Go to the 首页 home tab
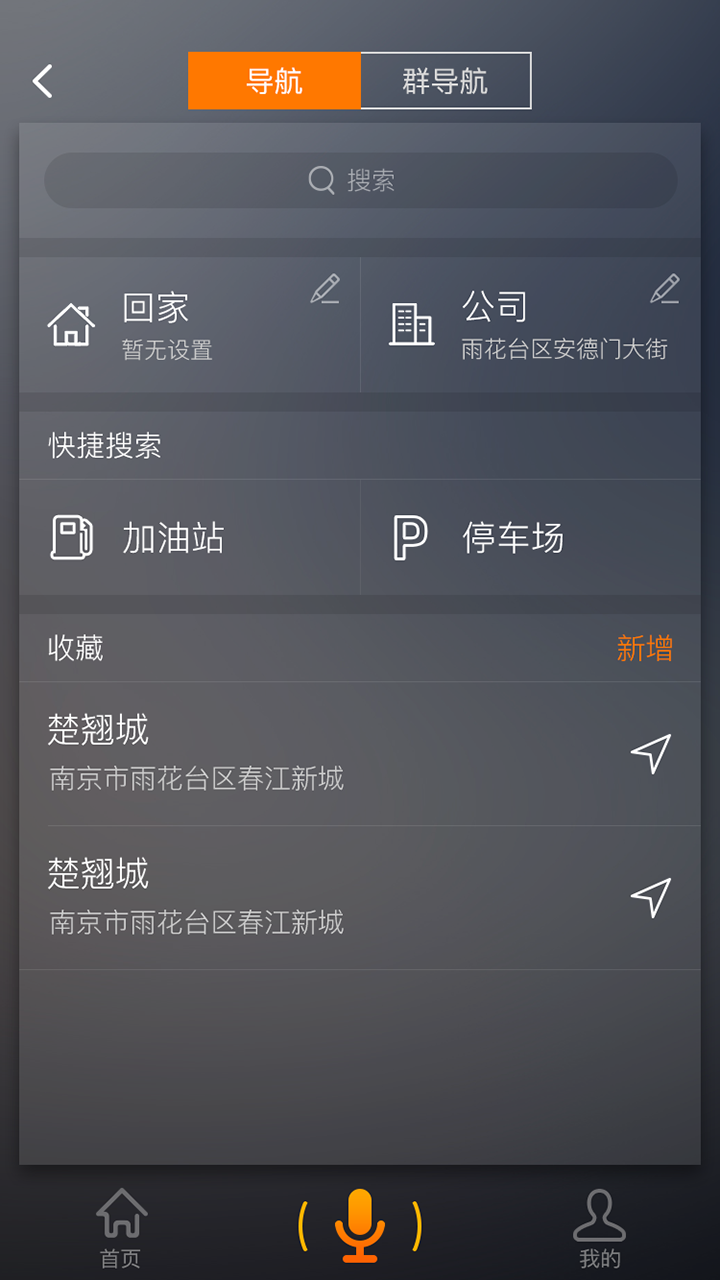This screenshot has height=1280, width=720. click(121, 1228)
